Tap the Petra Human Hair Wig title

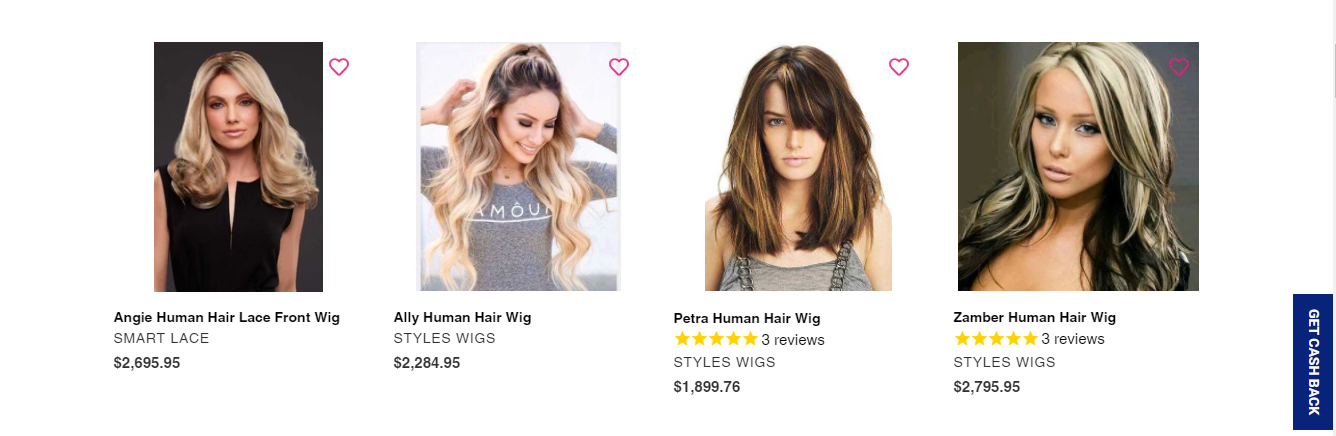(747, 319)
